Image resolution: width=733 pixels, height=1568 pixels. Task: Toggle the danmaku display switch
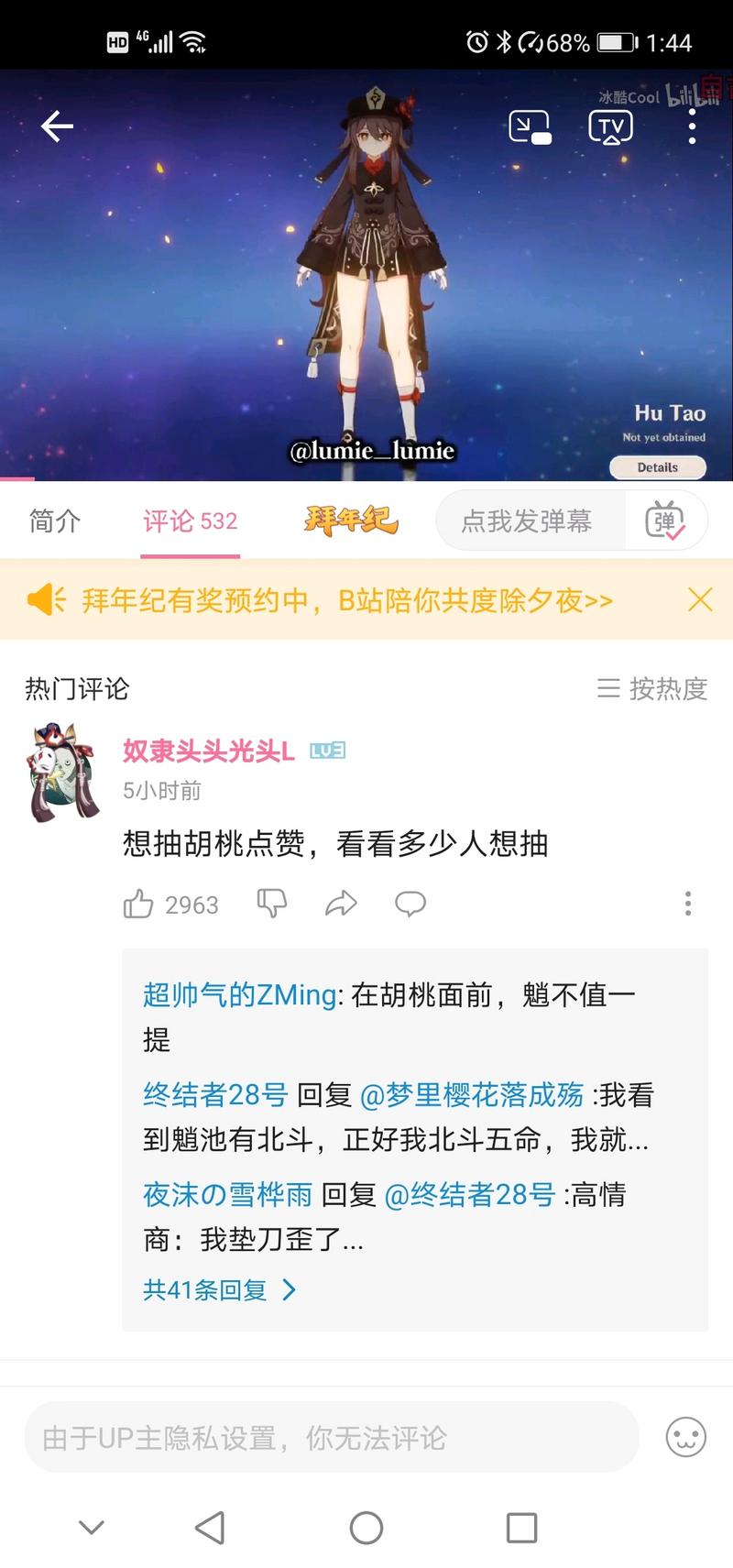tap(665, 521)
